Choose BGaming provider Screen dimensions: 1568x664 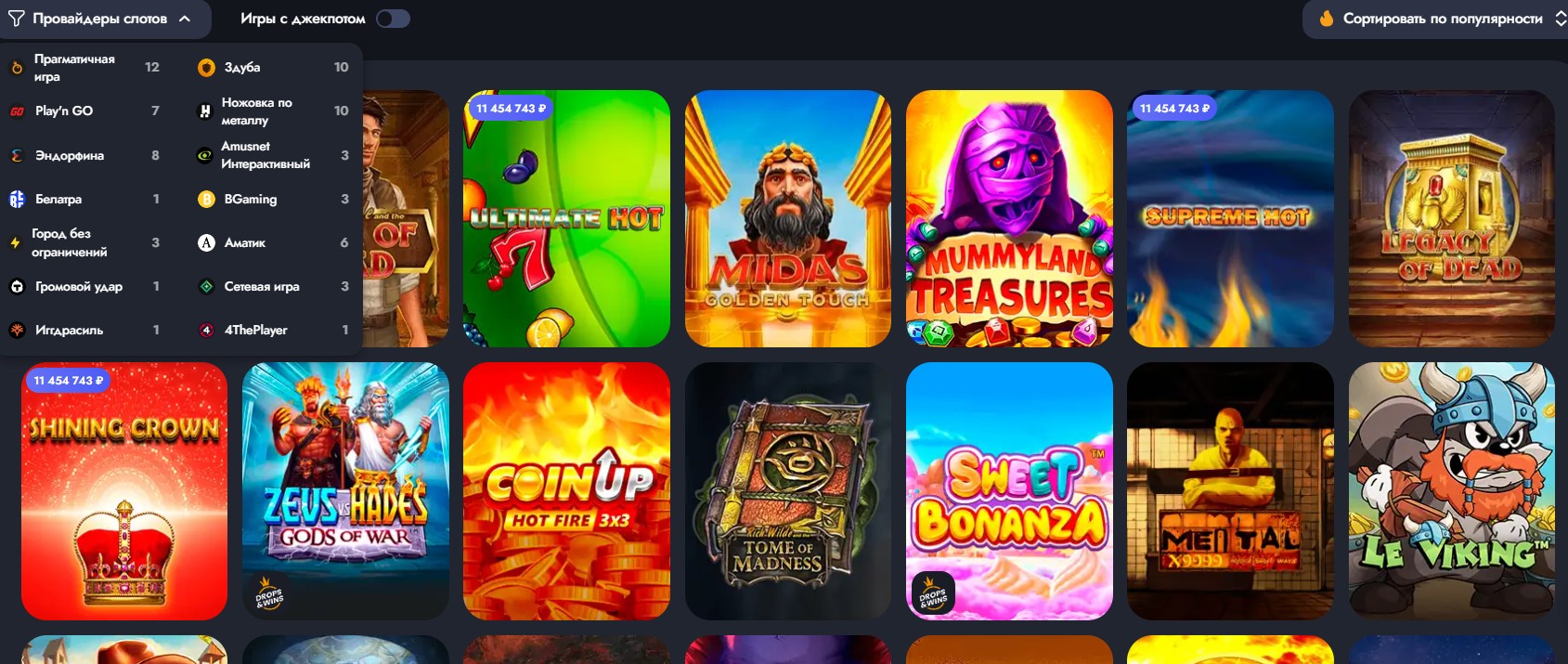click(x=251, y=199)
